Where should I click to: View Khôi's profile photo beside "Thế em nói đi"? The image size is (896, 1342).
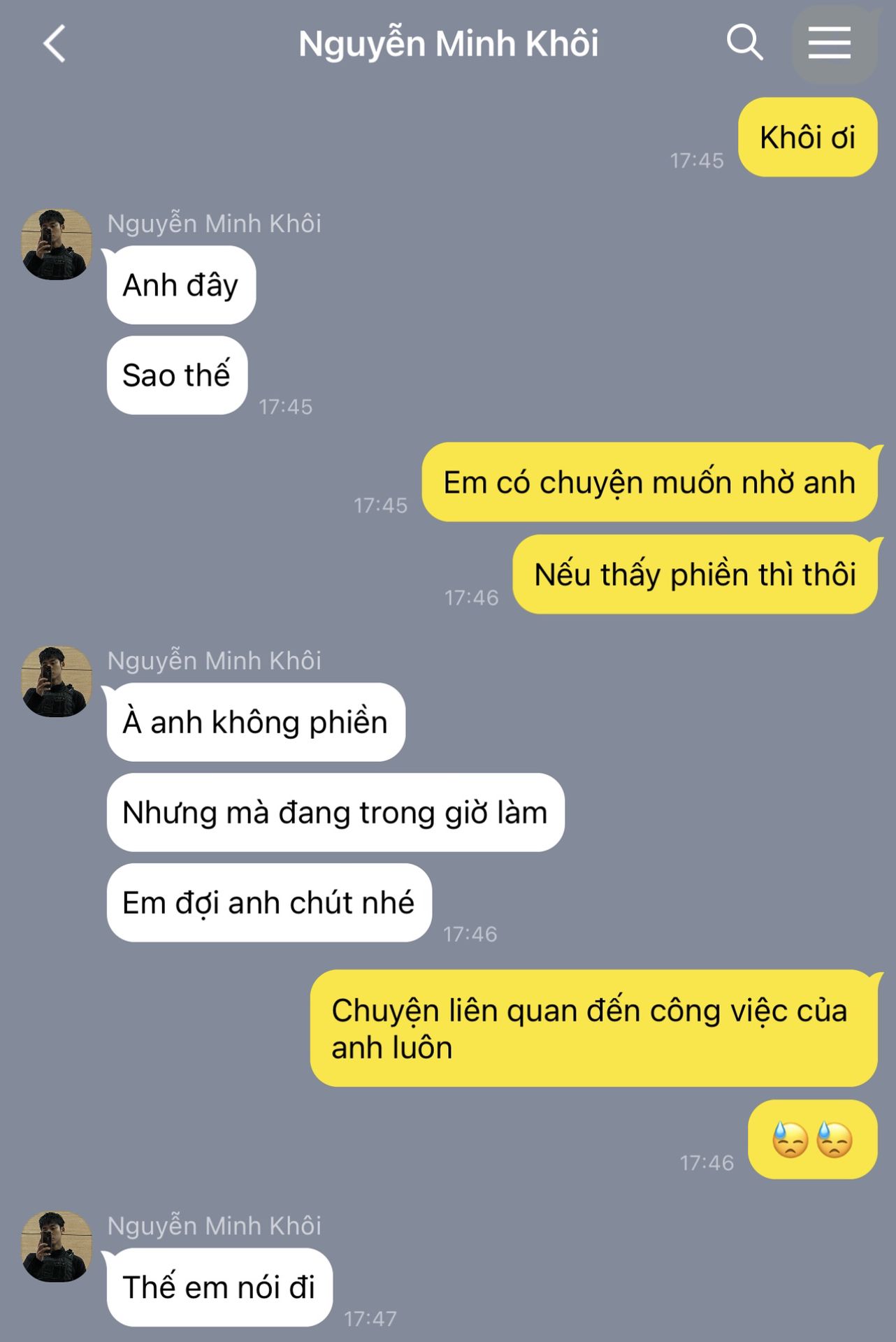pos(57,1246)
